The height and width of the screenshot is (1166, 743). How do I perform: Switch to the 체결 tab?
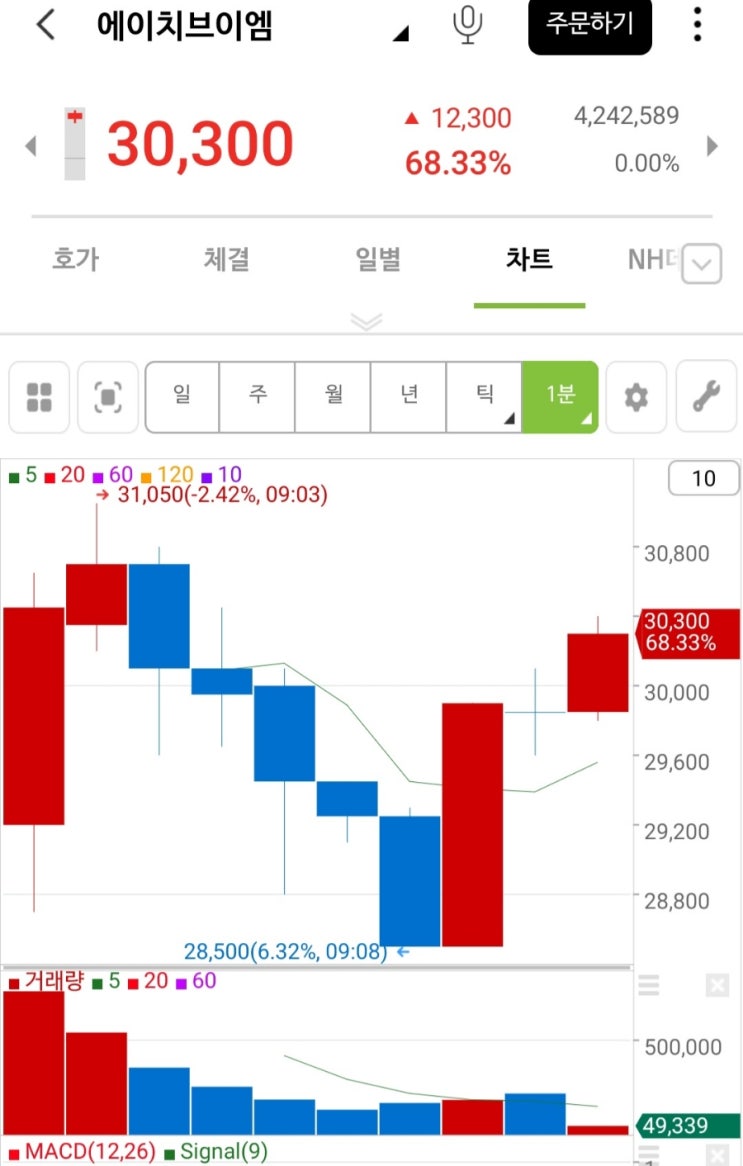pos(227,260)
